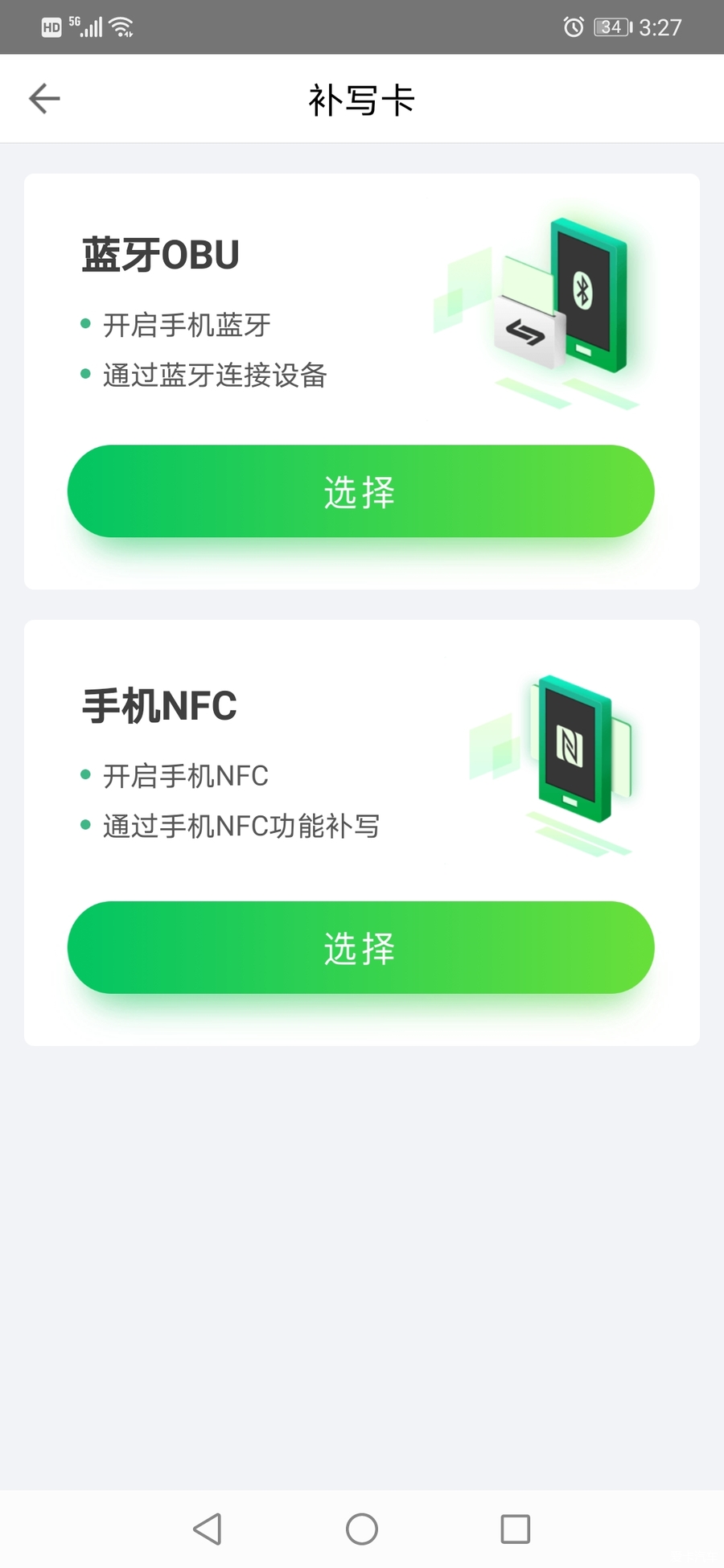Select the 蓝牙OBU option
Image resolution: width=724 pixels, height=1568 pixels.
(360, 491)
